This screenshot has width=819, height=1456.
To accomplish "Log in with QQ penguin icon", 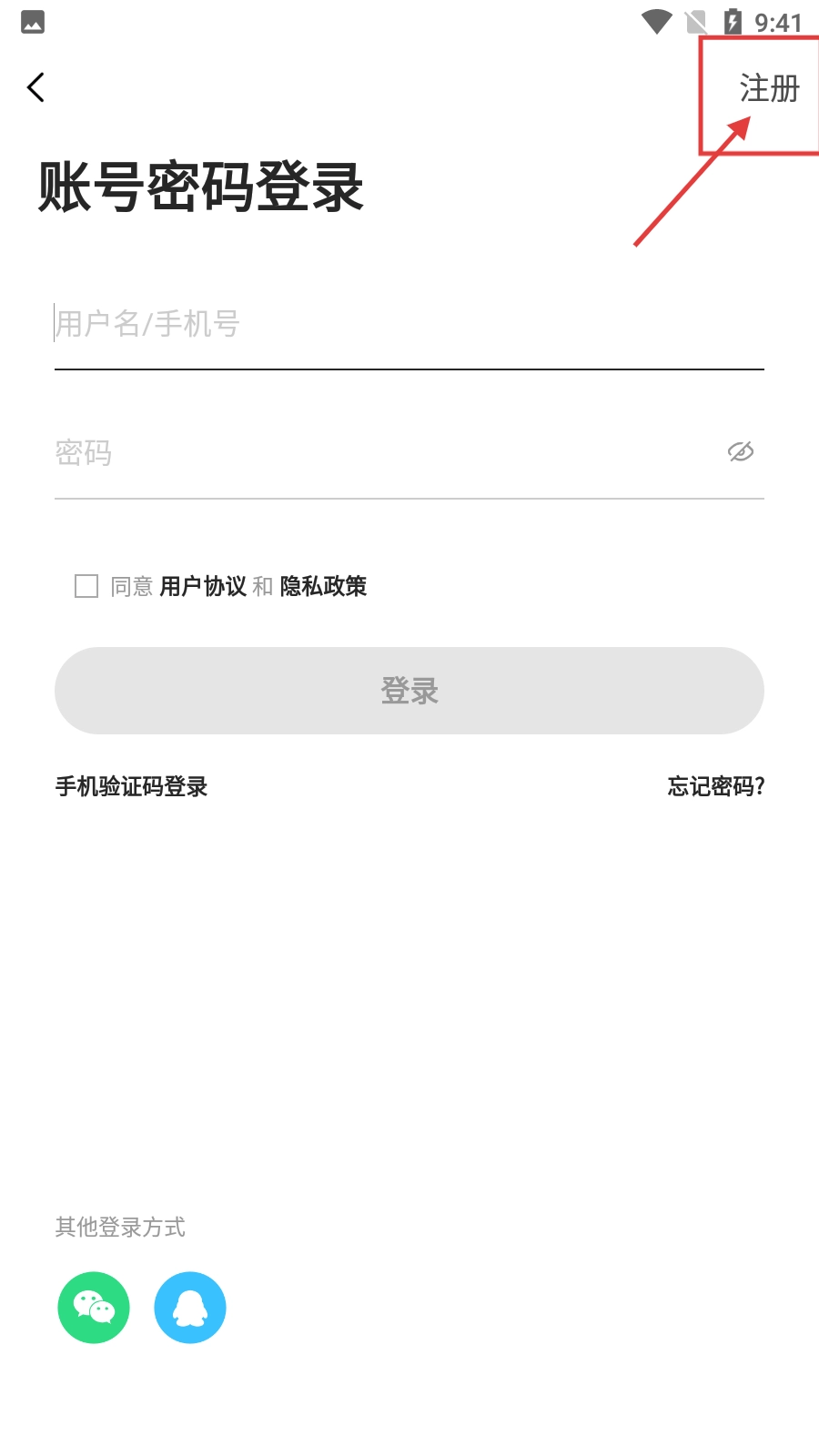I will coord(190,1308).
